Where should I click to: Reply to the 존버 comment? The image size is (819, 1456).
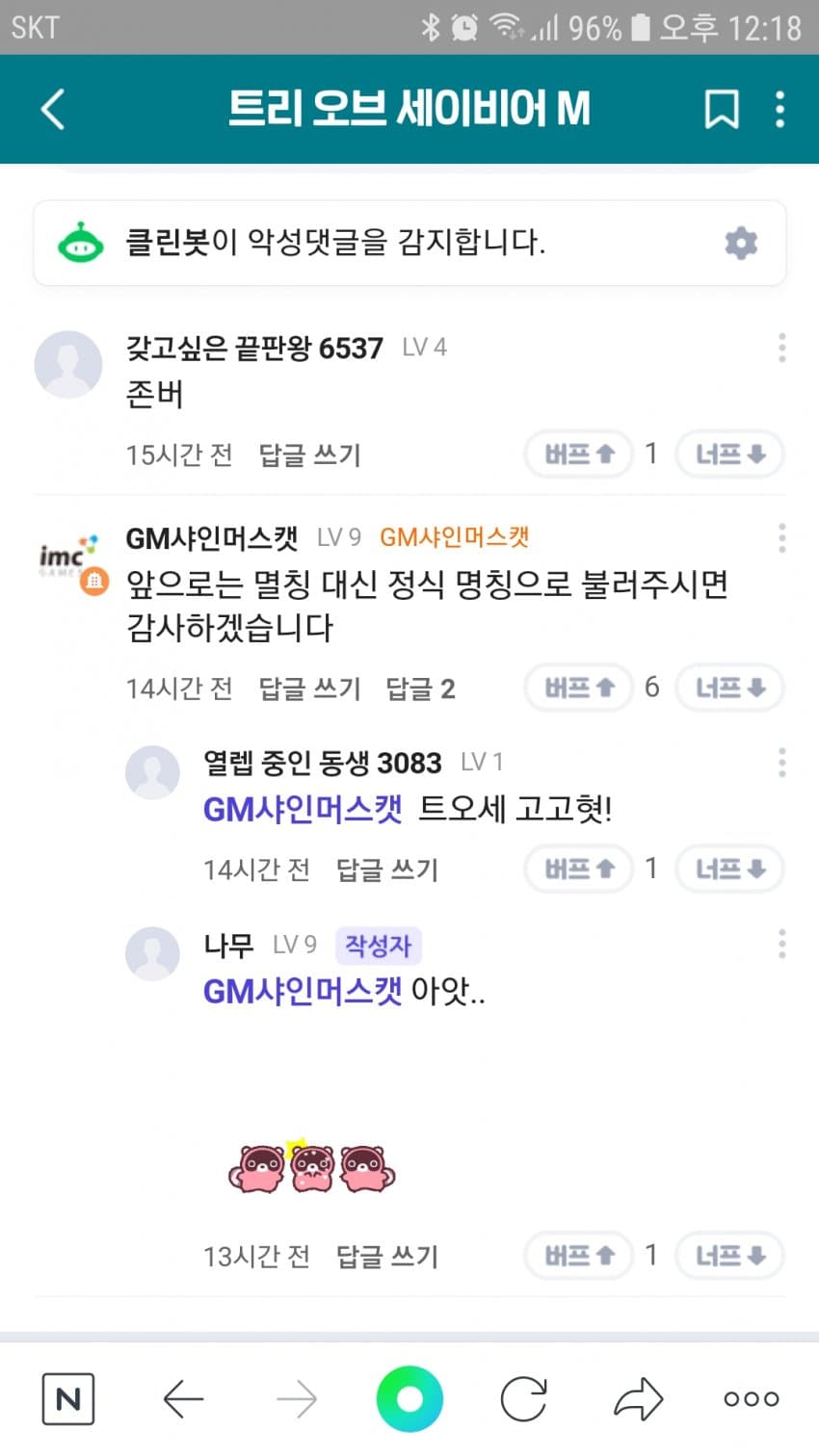pos(309,455)
